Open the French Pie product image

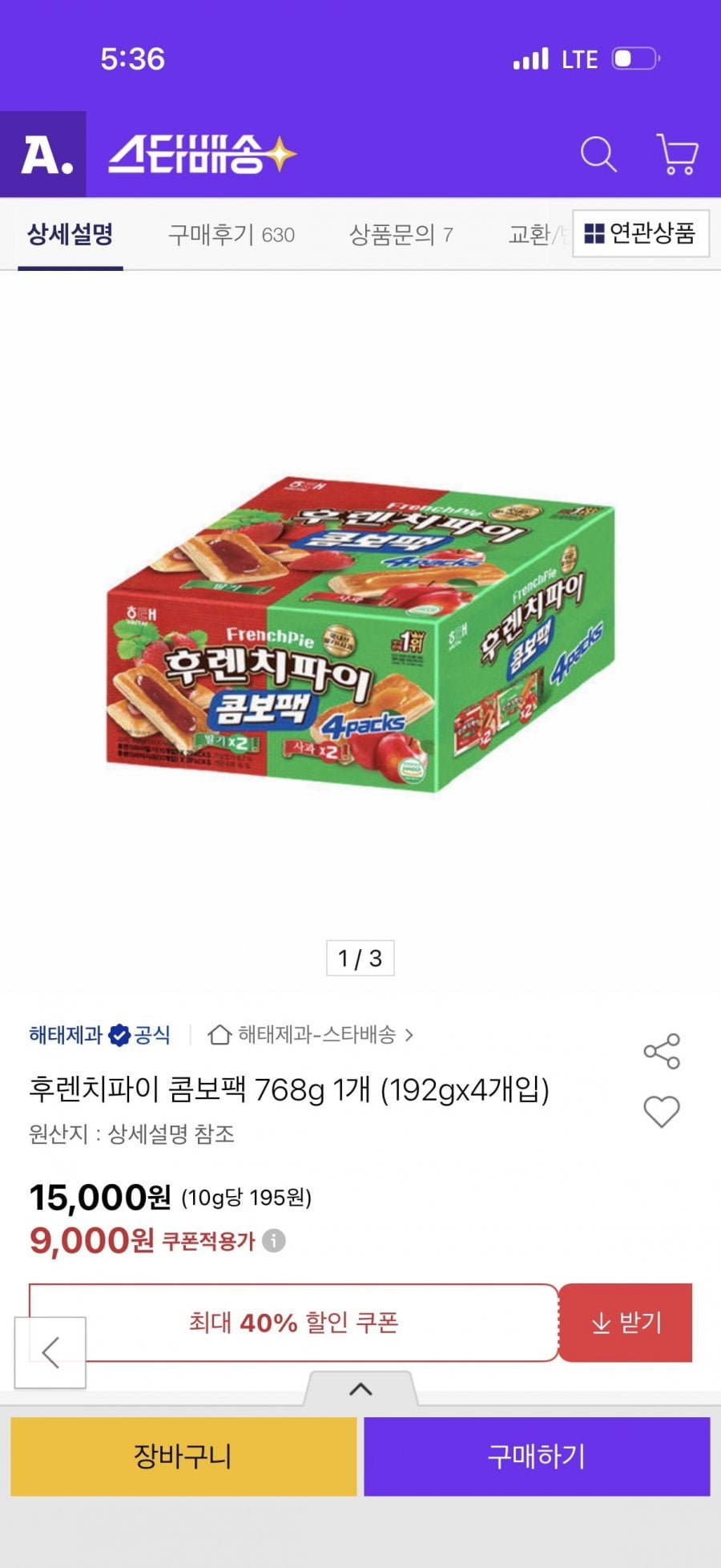pos(360,633)
